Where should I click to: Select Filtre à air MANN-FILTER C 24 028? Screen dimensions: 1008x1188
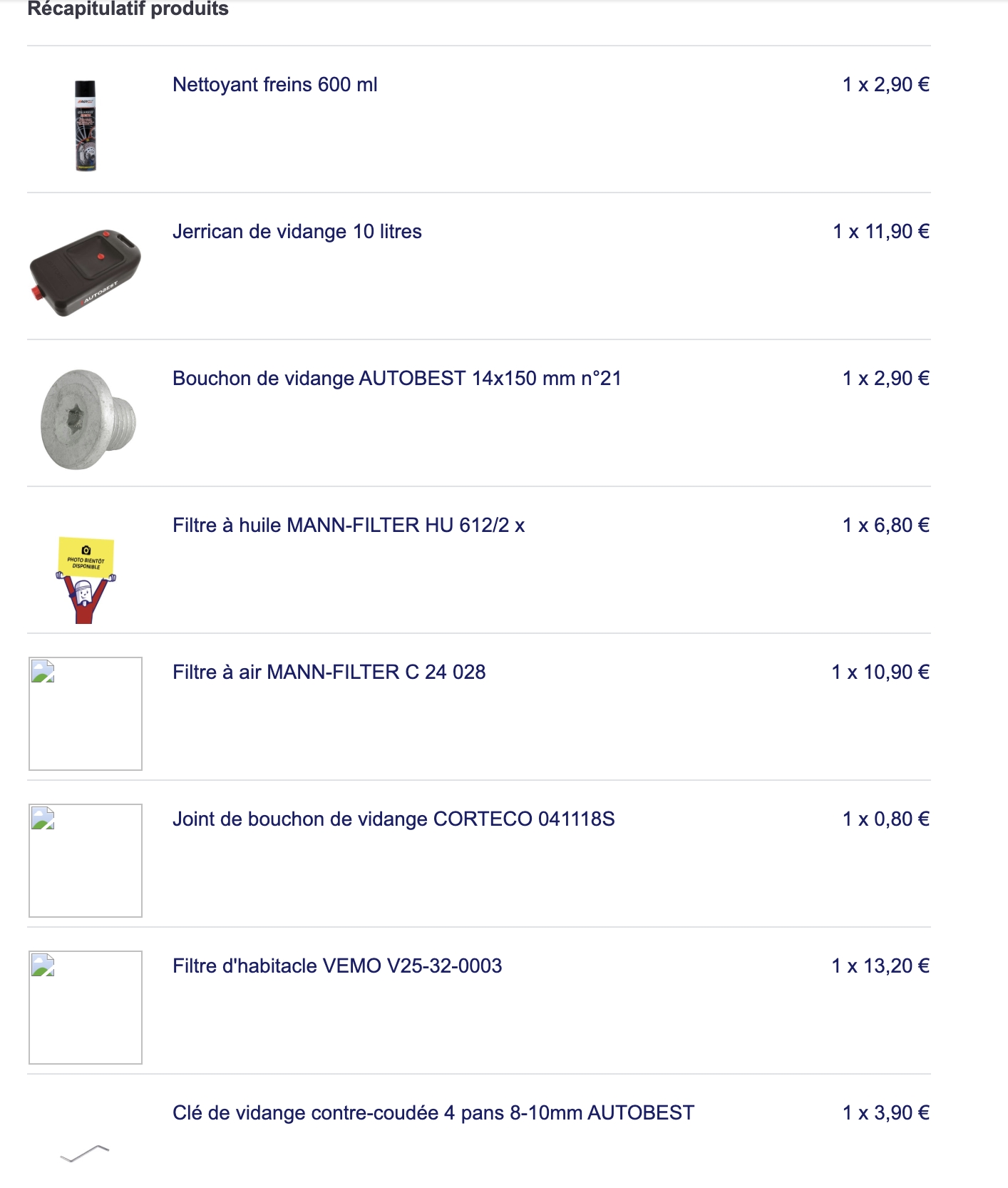tap(329, 672)
